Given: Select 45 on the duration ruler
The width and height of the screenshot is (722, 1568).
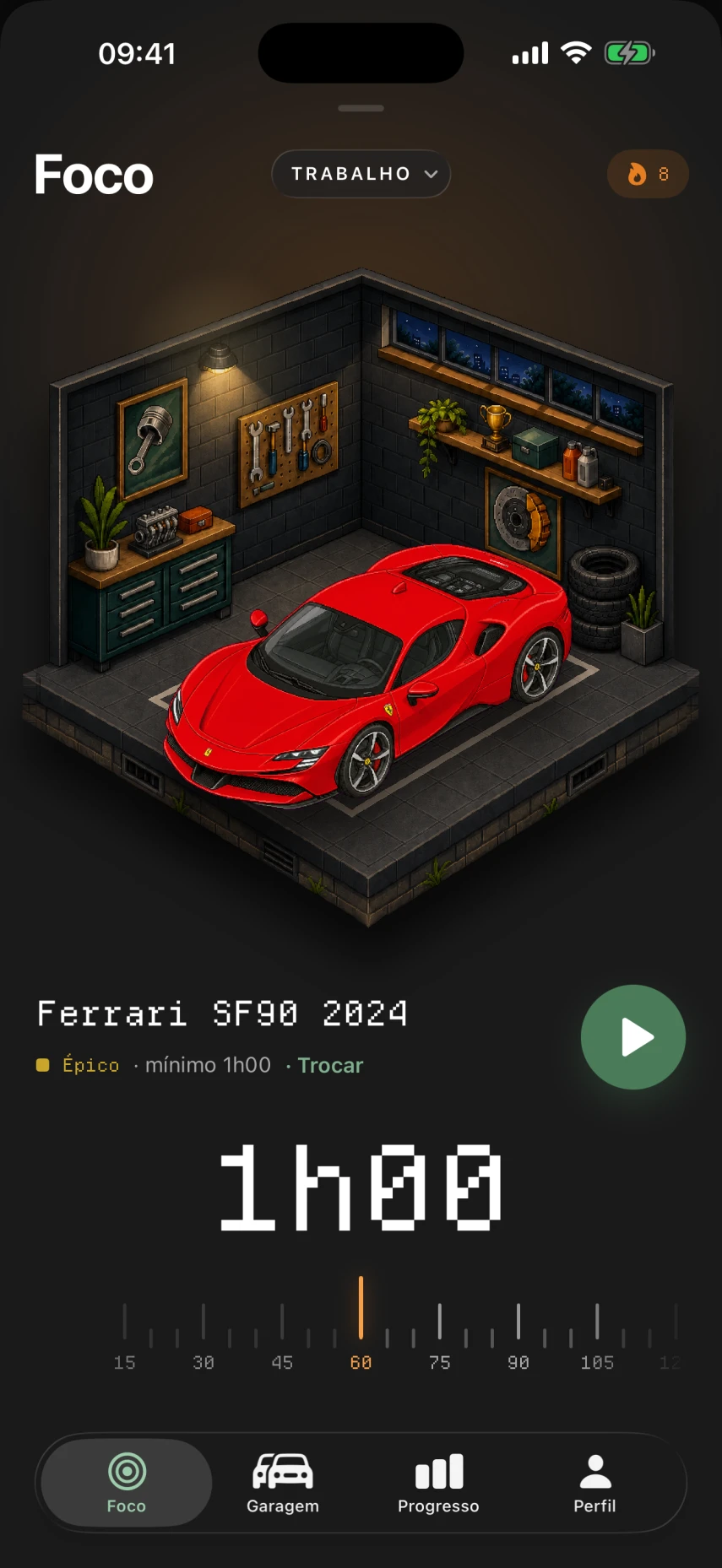Looking at the screenshot, I should pos(282,1362).
